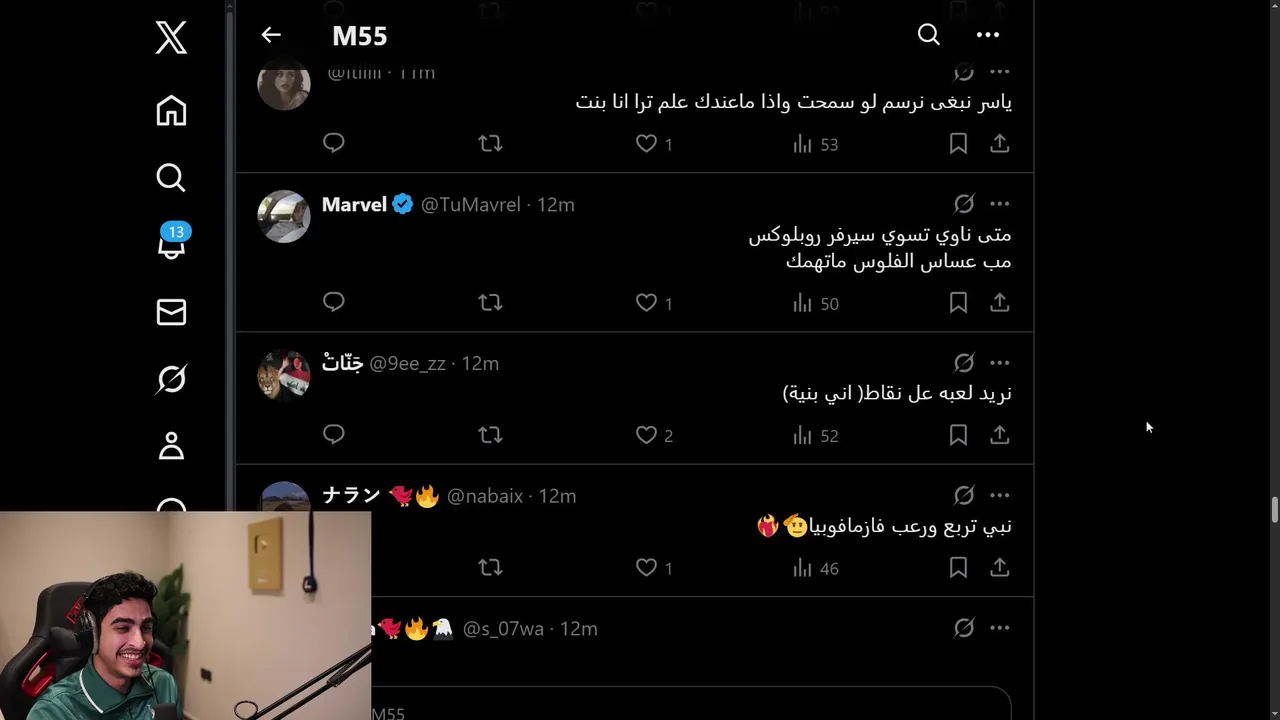Like the @nabaix reply

point(647,568)
